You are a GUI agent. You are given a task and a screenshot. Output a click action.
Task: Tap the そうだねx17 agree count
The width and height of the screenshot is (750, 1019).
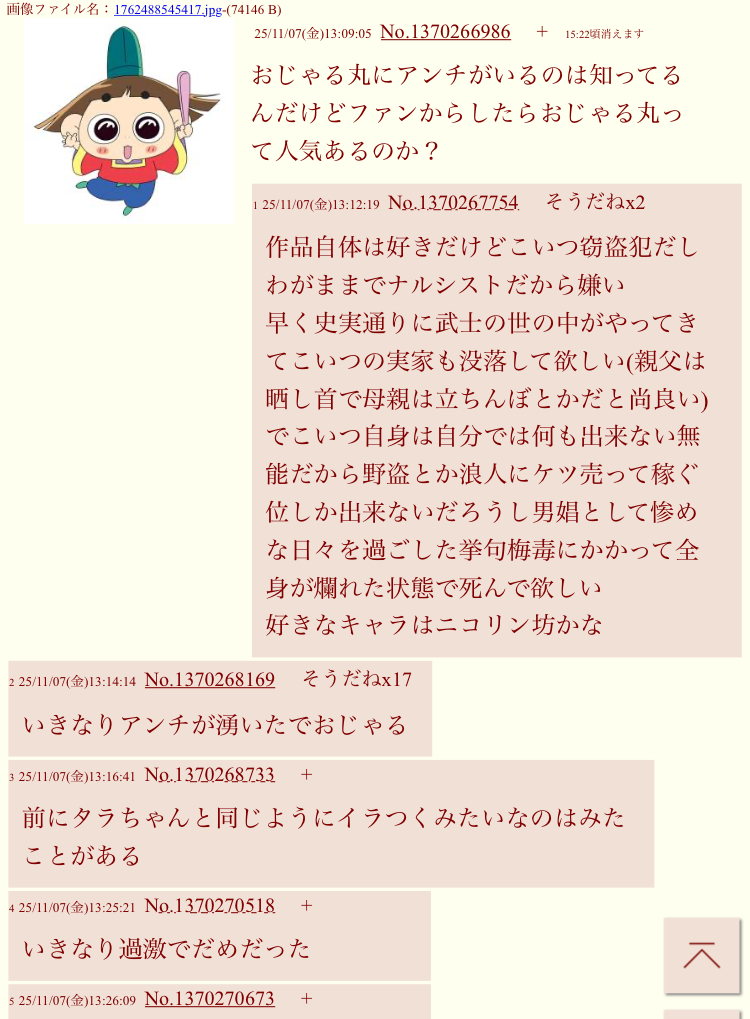click(356, 680)
